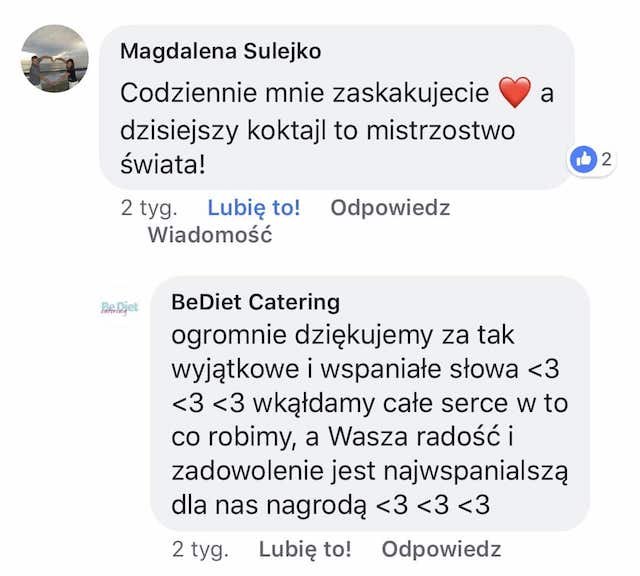The height and width of the screenshot is (576, 640).
Task: Like BeDiet Catering's reply
Action: tap(305, 549)
